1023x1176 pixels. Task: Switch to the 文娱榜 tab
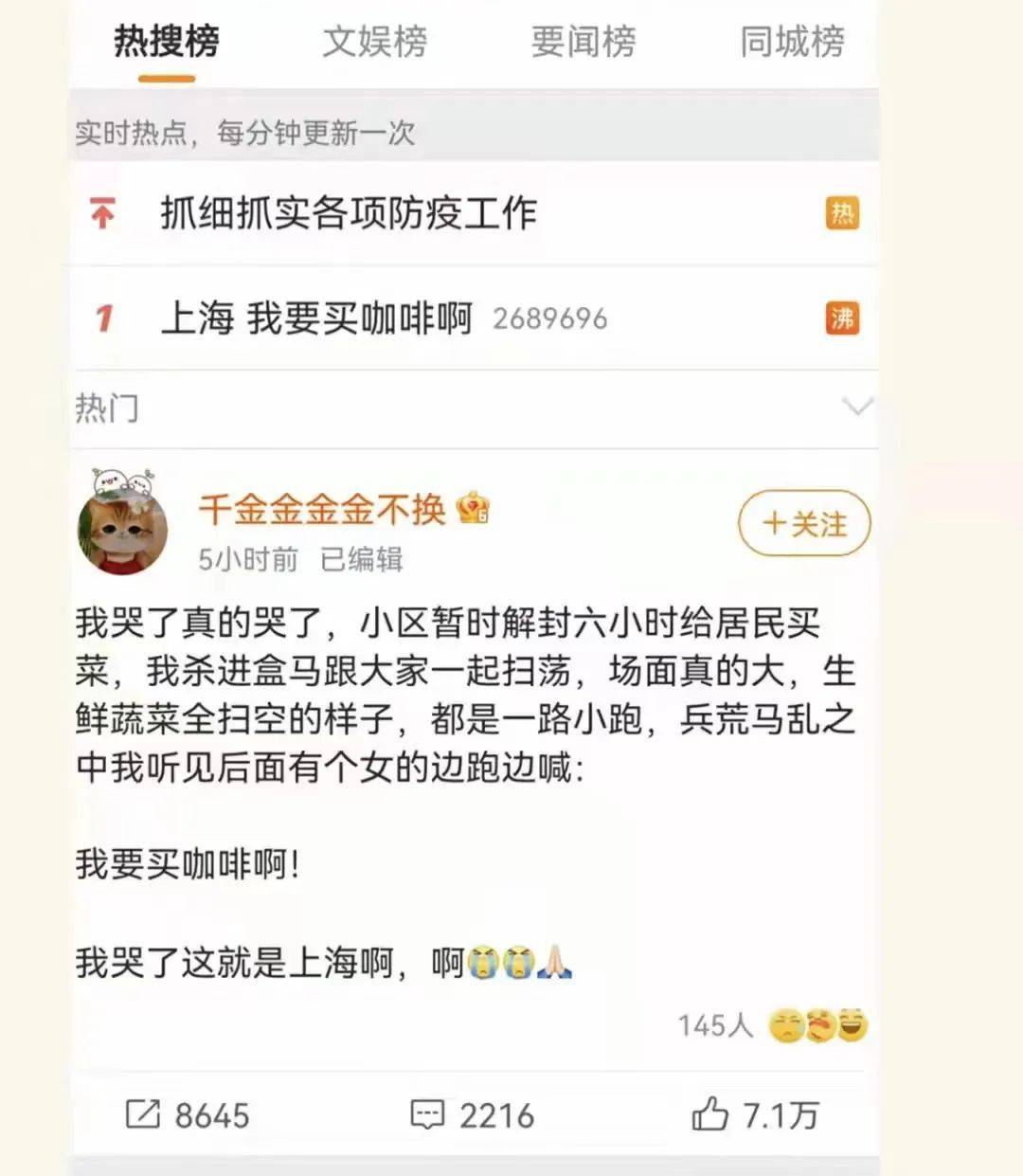(x=374, y=42)
